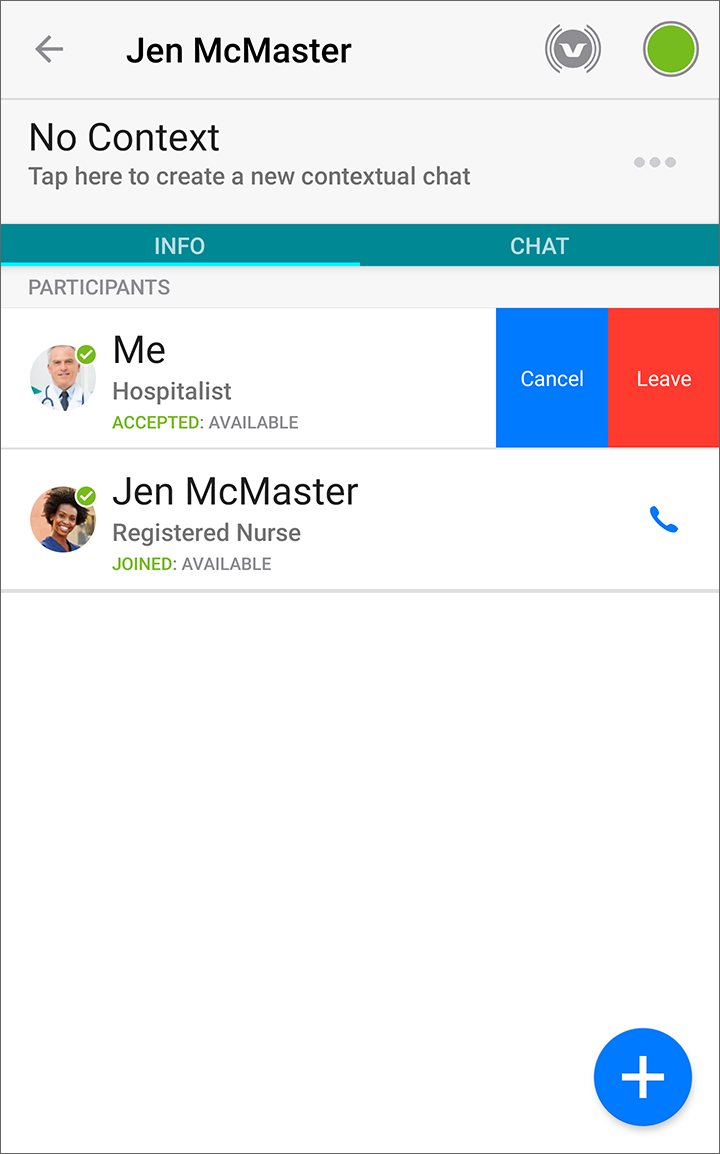Open the green availability status indicator

pos(670,50)
